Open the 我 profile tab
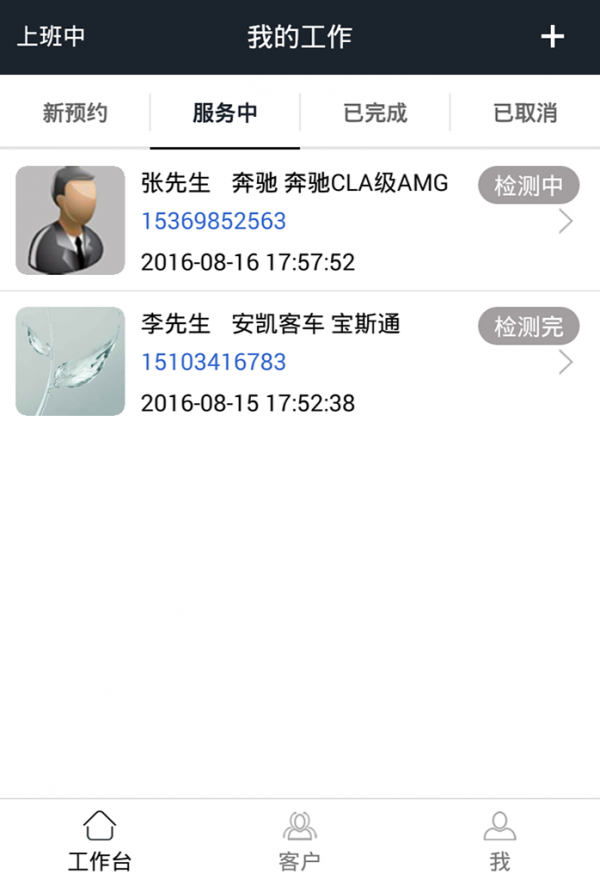Viewport: 600px width, 880px height. coord(500,840)
